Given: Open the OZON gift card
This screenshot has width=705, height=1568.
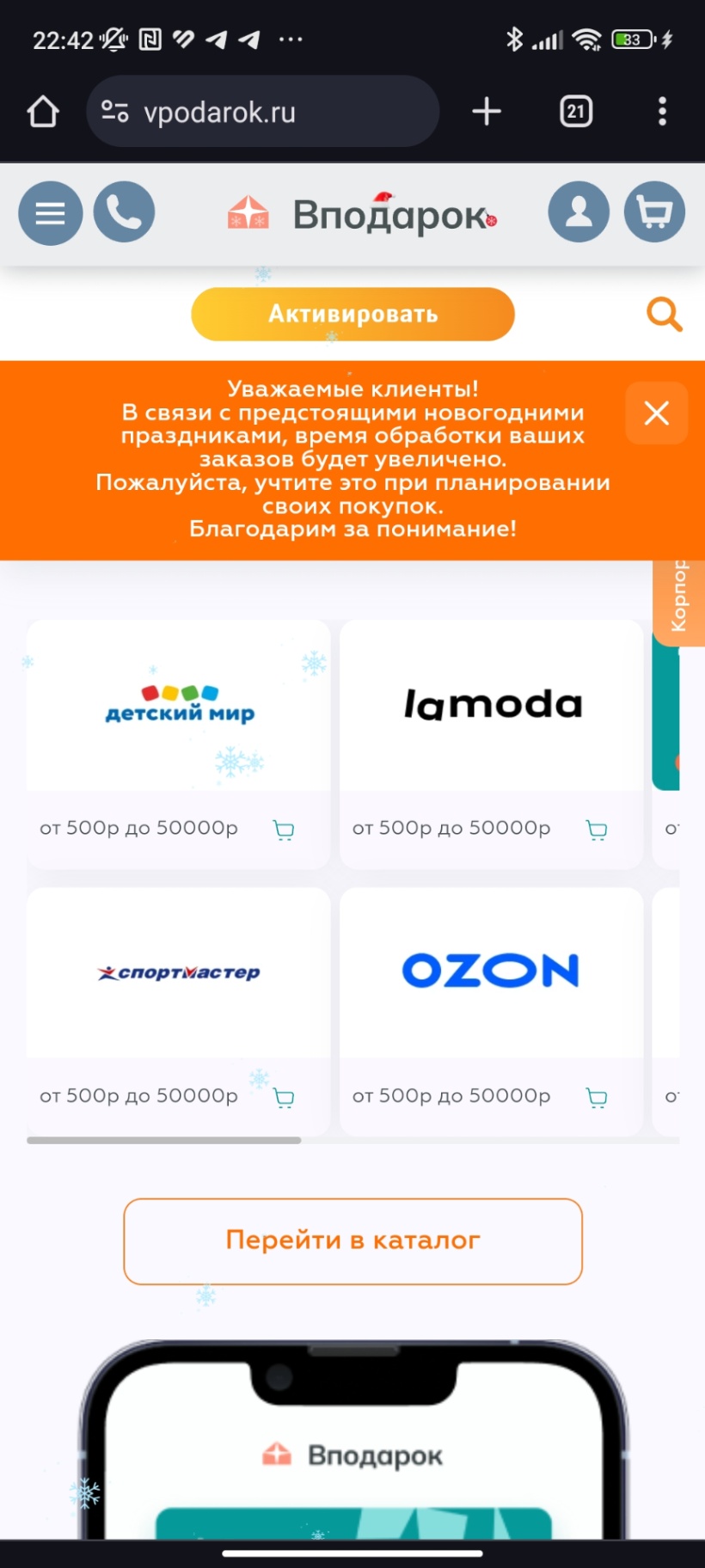Looking at the screenshot, I should click(x=492, y=971).
